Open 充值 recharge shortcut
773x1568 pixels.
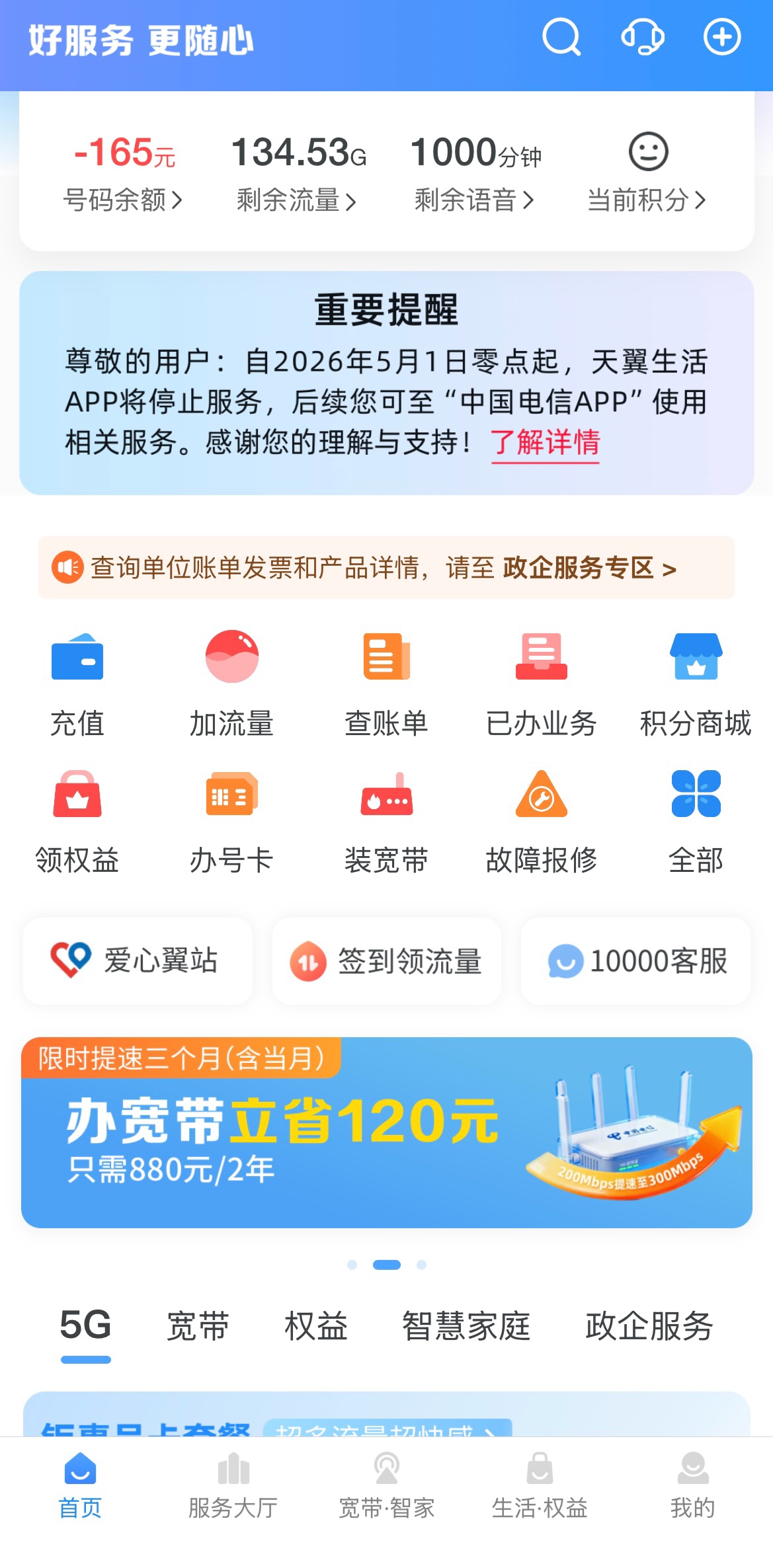[x=77, y=684]
